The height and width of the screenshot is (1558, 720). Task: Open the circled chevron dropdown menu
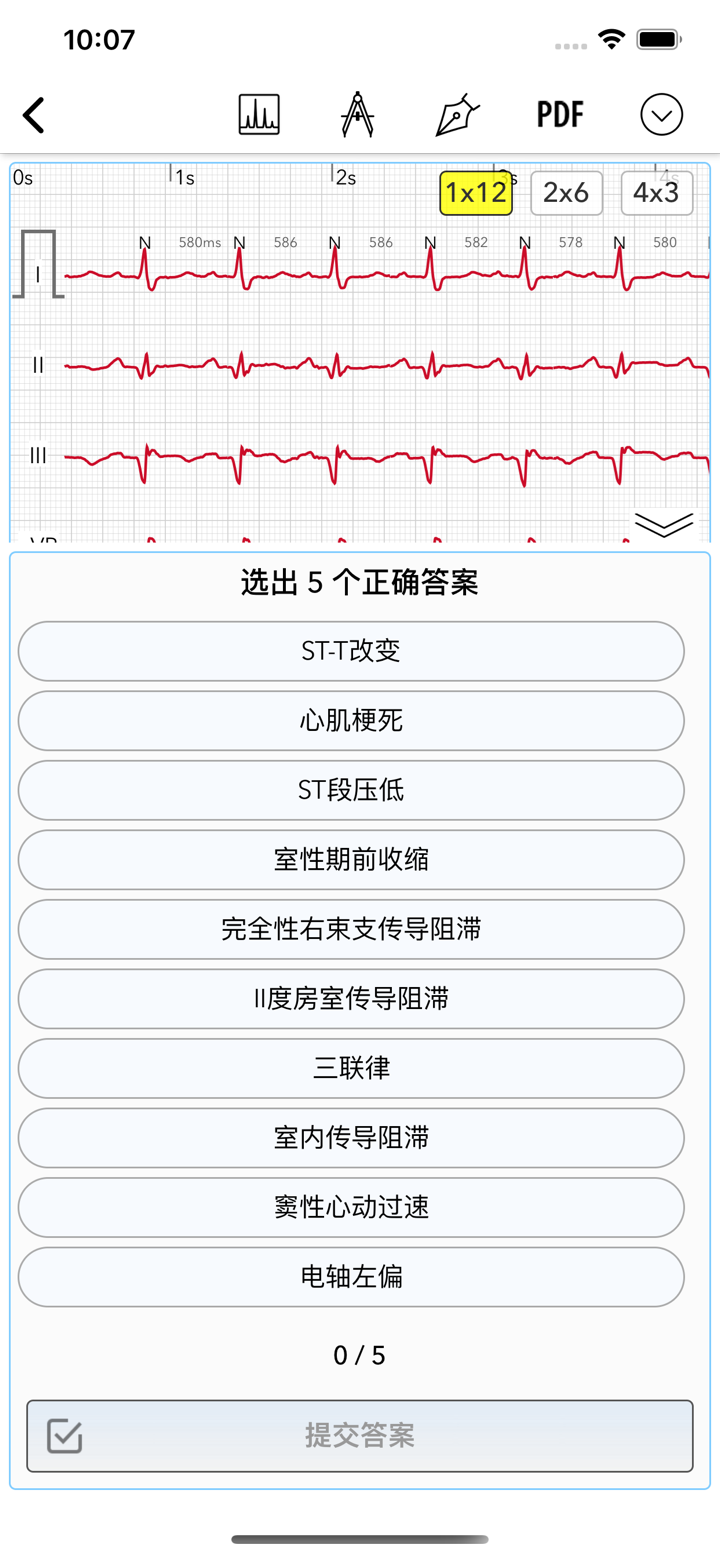click(660, 114)
